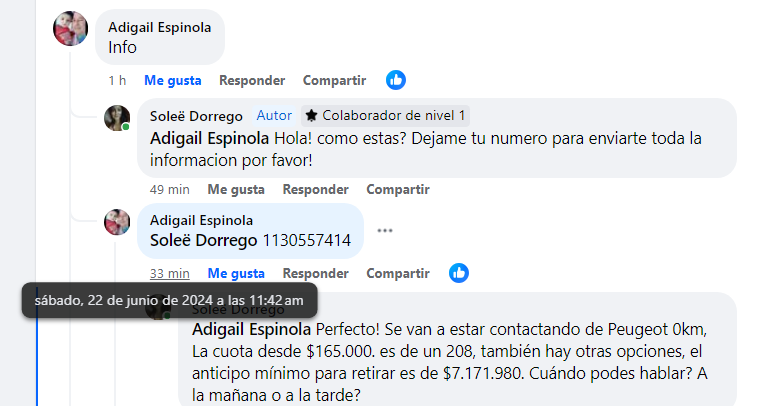Screen dimensions: 761x406
Task: Like Adigail Espinola's "Info" comment
Action: [172, 80]
